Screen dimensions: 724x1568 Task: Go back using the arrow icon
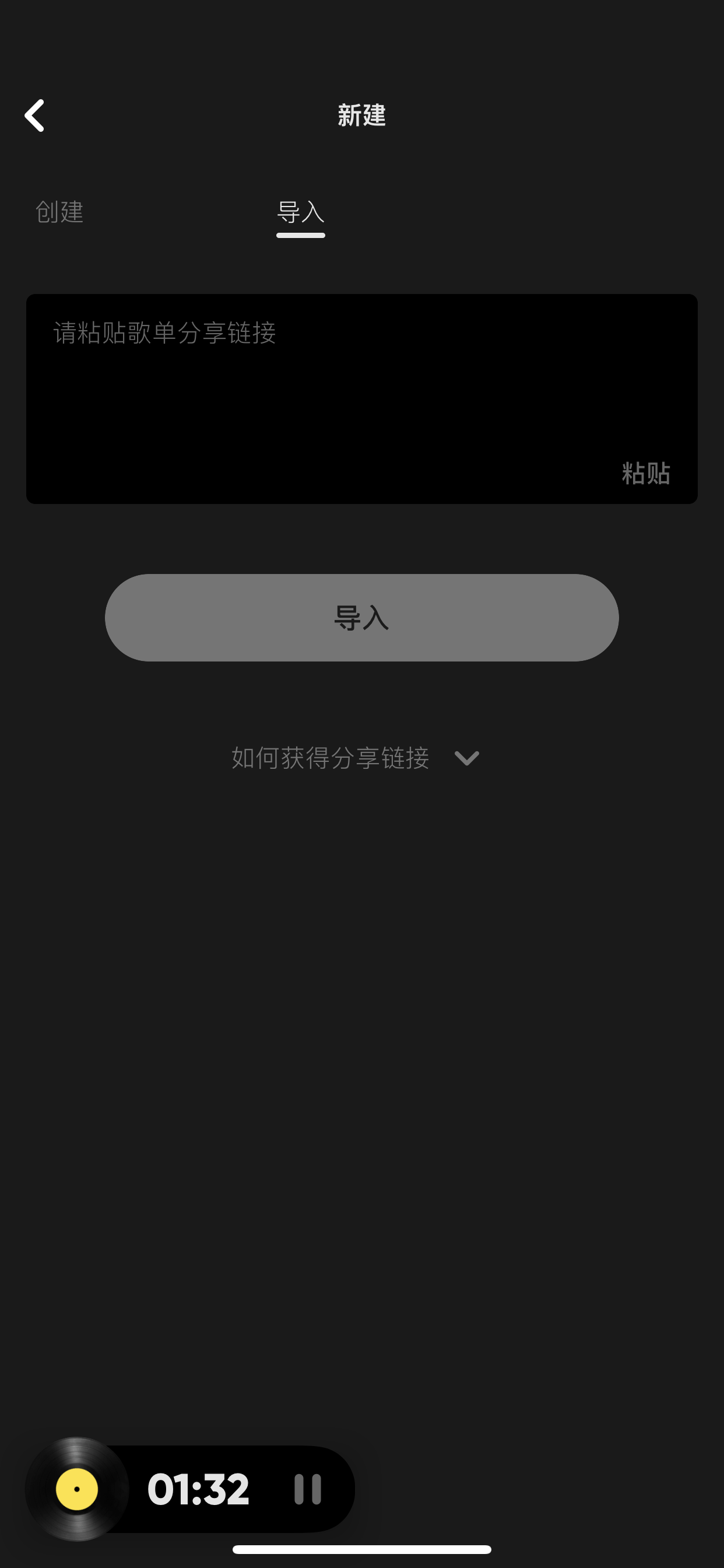click(34, 116)
